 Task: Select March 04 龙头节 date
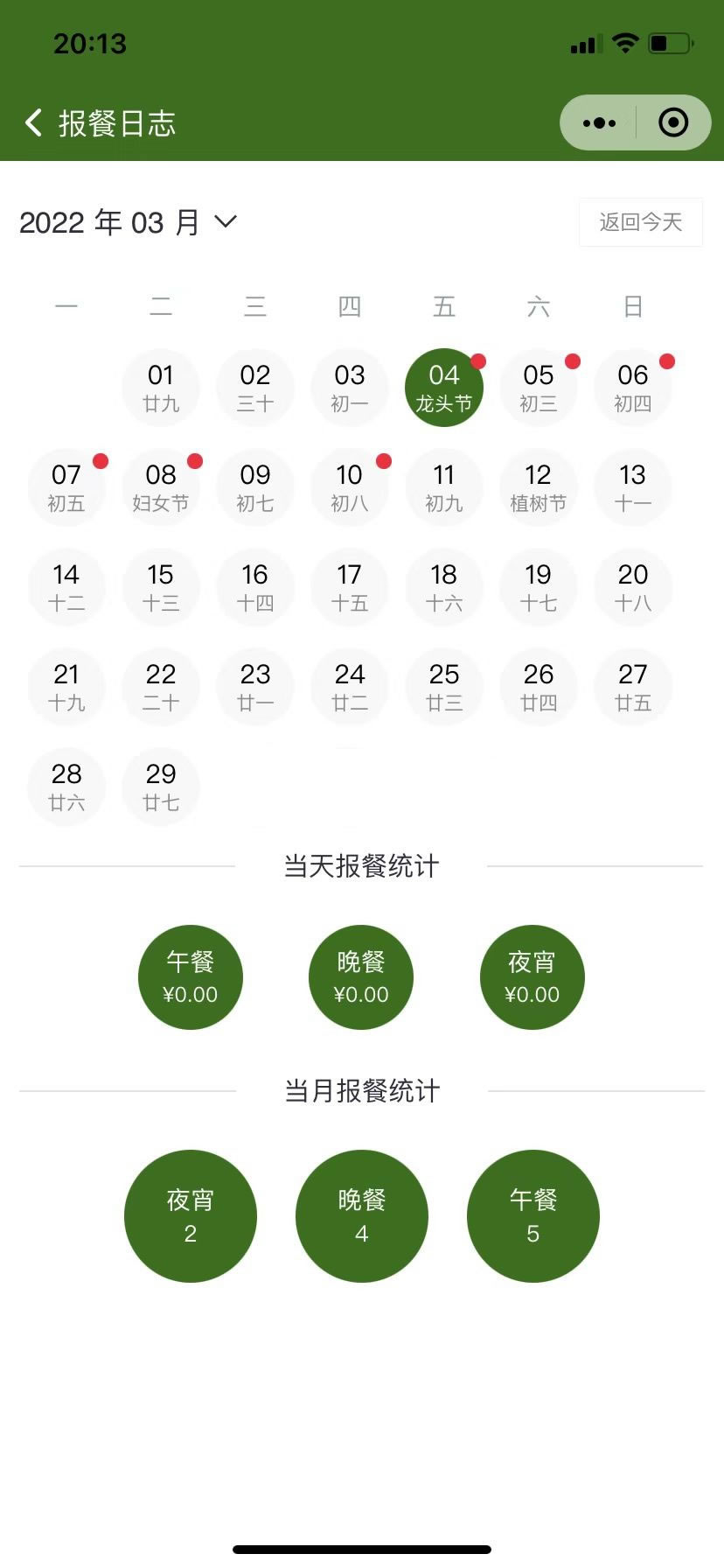(x=444, y=388)
